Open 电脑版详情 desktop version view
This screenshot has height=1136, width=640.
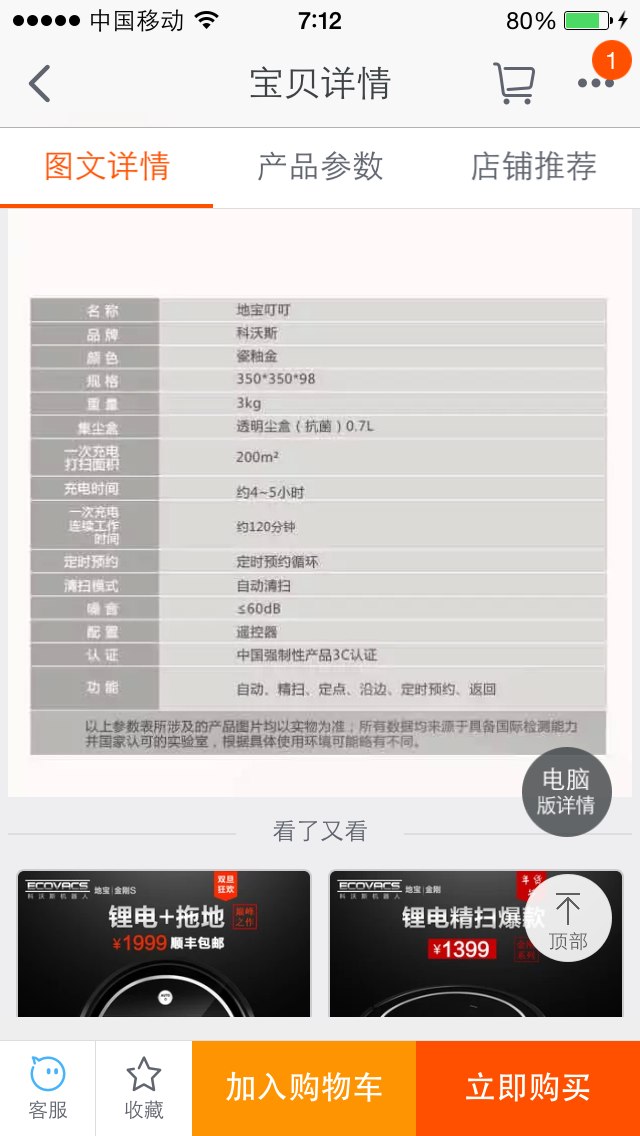tap(567, 792)
